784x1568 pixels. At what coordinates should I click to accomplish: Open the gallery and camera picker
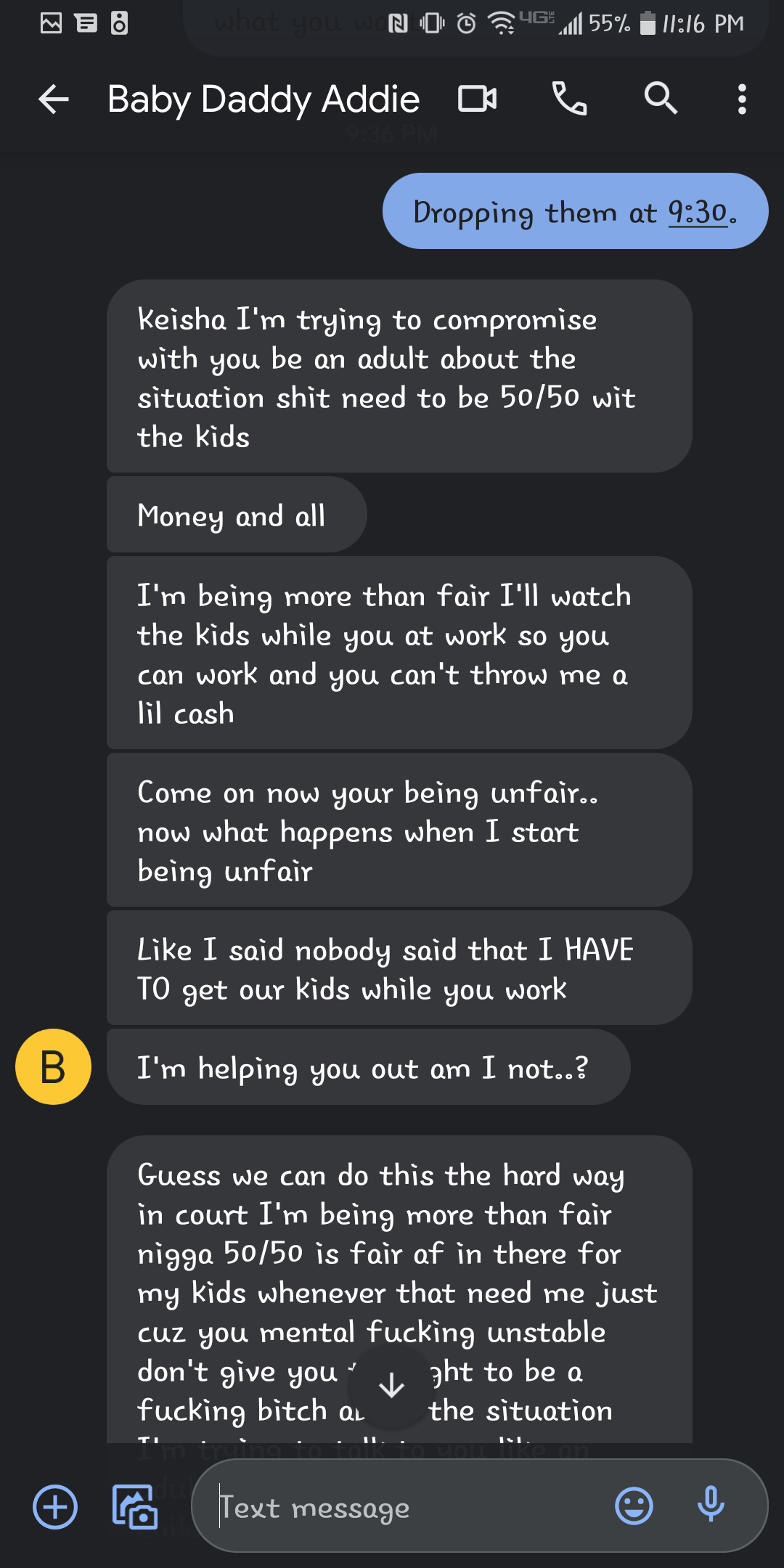135,1507
